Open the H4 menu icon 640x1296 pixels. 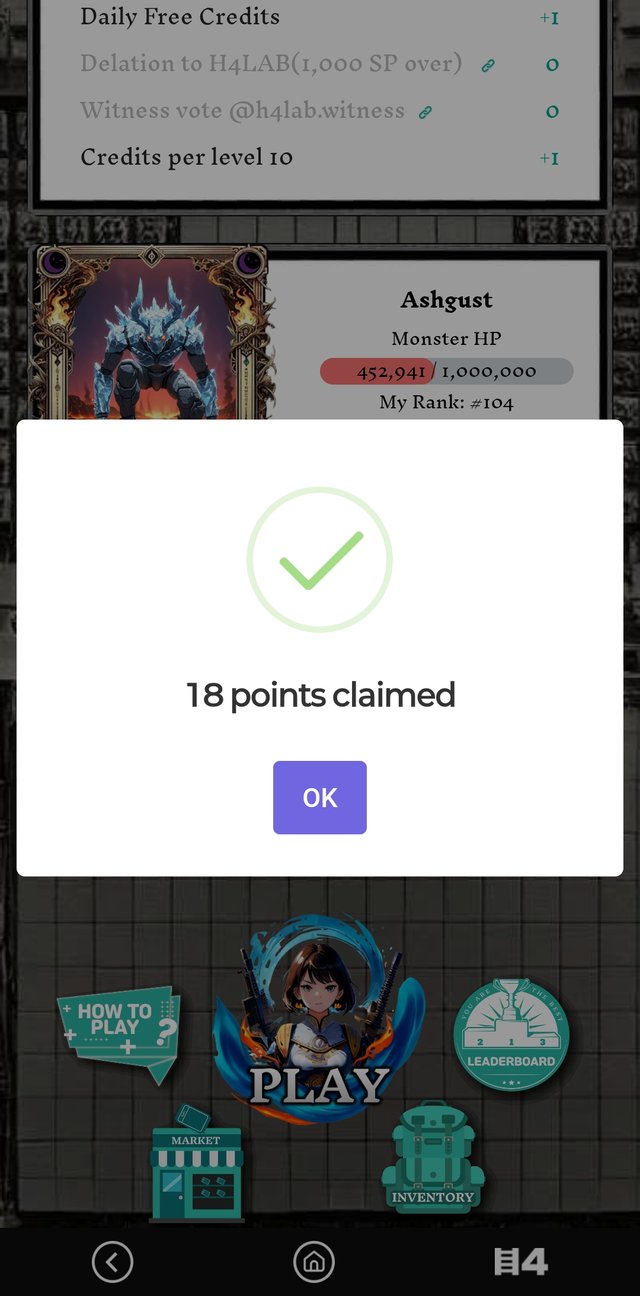tap(521, 1262)
